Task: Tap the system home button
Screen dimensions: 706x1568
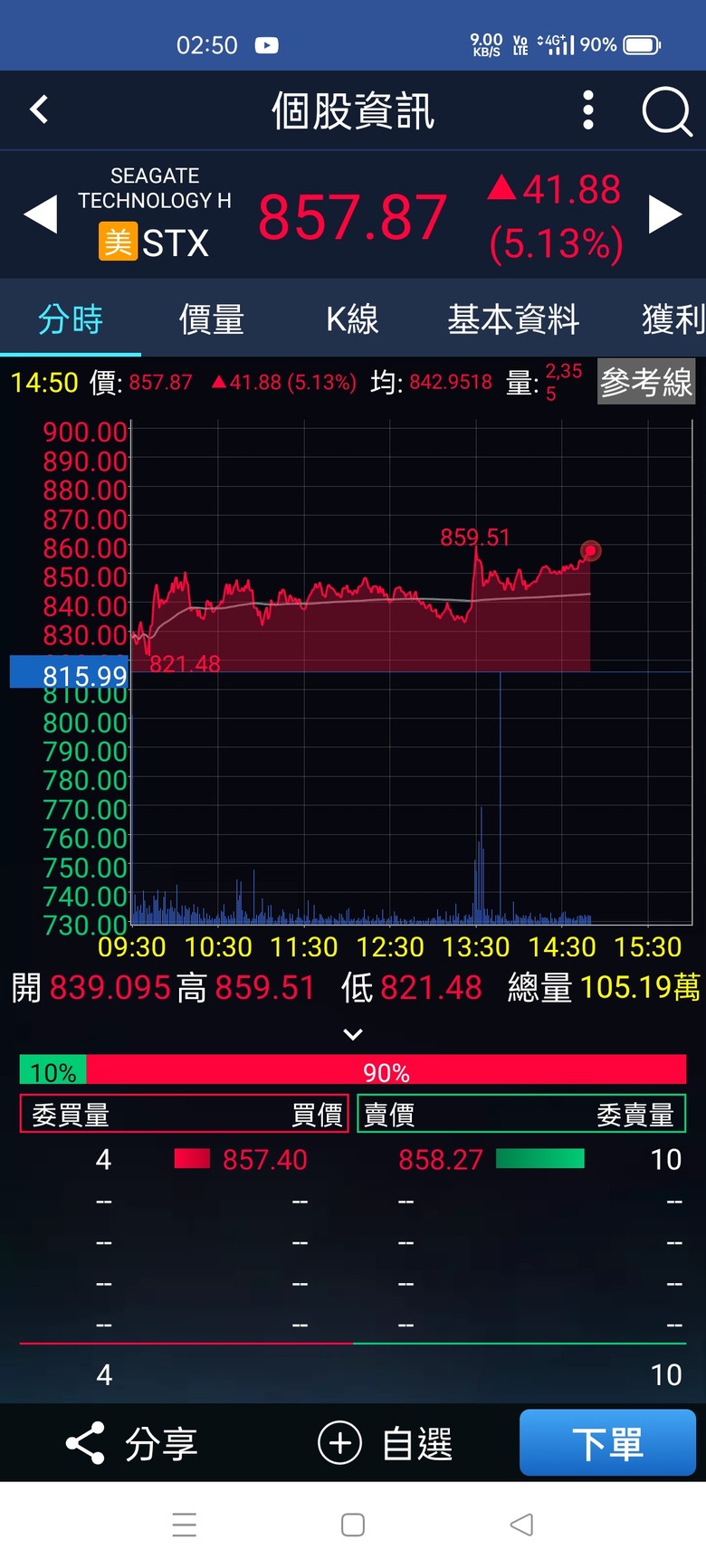Action: (x=353, y=1525)
